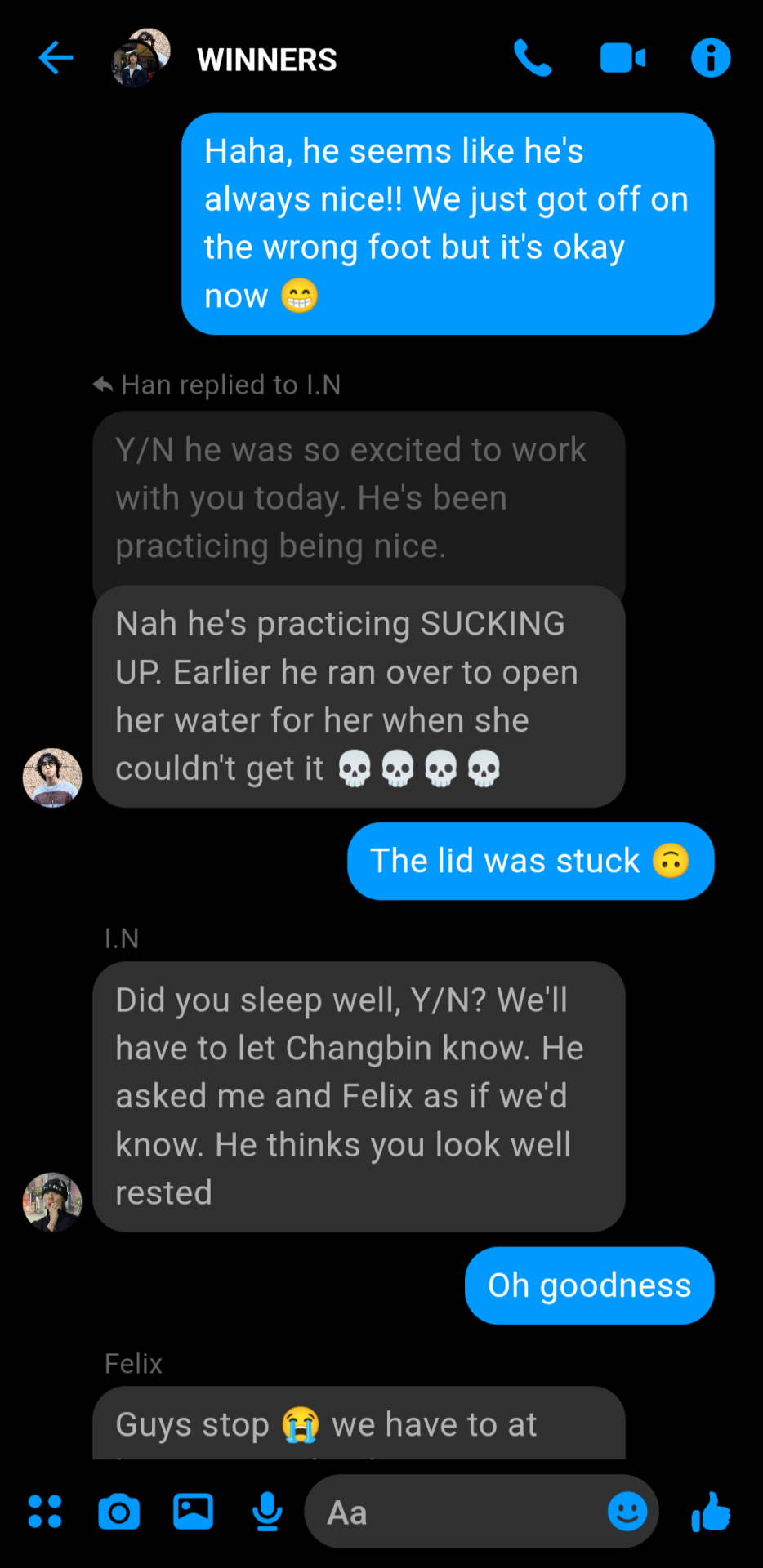This screenshot has width=763, height=1568.
Task: Open the WINNERS group name header
Action: (266, 60)
